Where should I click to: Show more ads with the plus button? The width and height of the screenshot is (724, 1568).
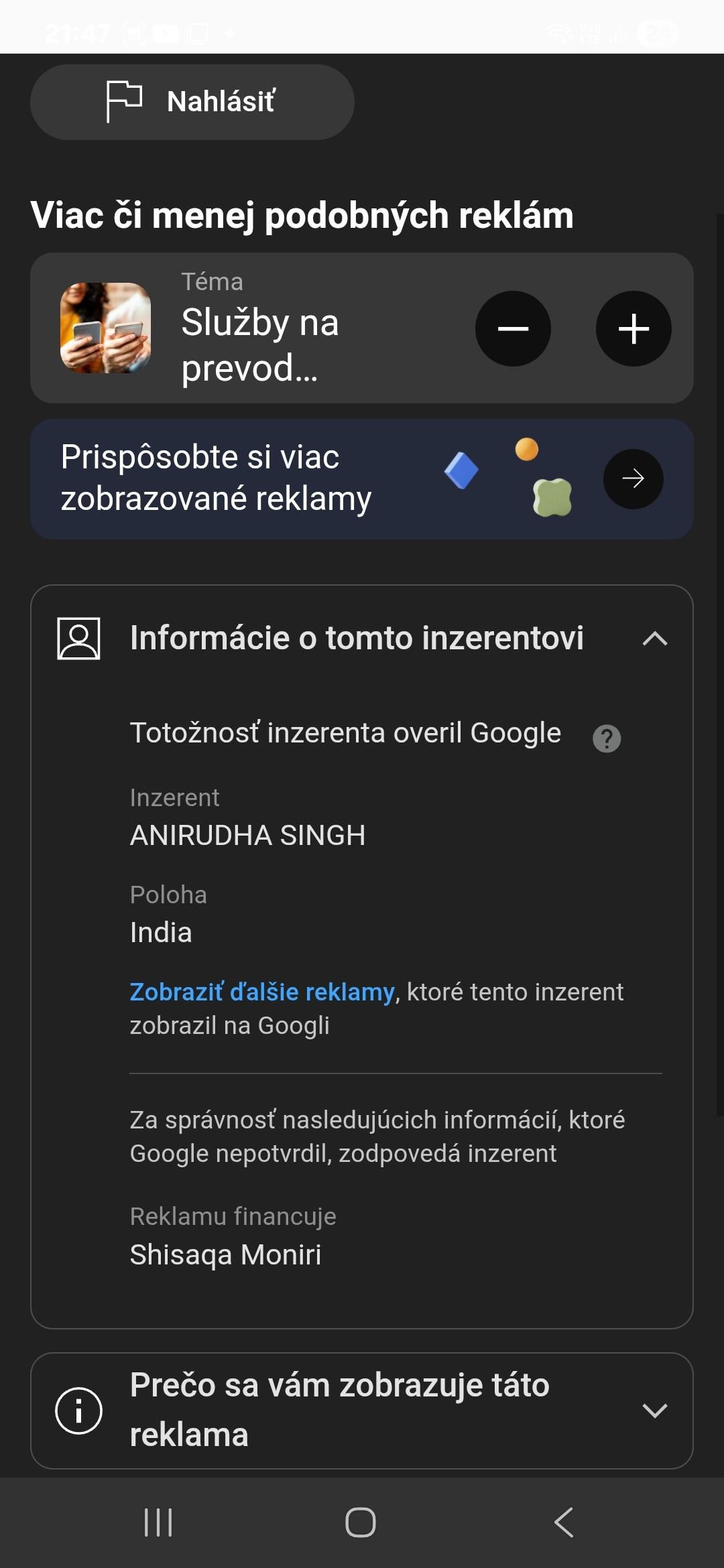coord(633,328)
